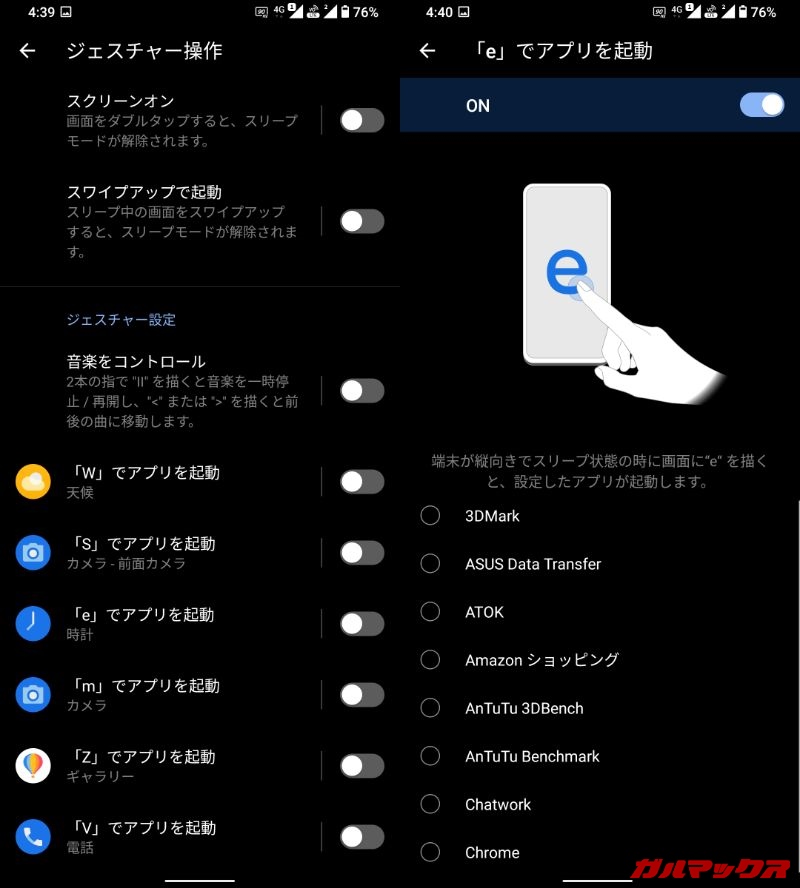Choose Chrome radio button
Viewport: 800px width, 888px height.
pos(430,852)
